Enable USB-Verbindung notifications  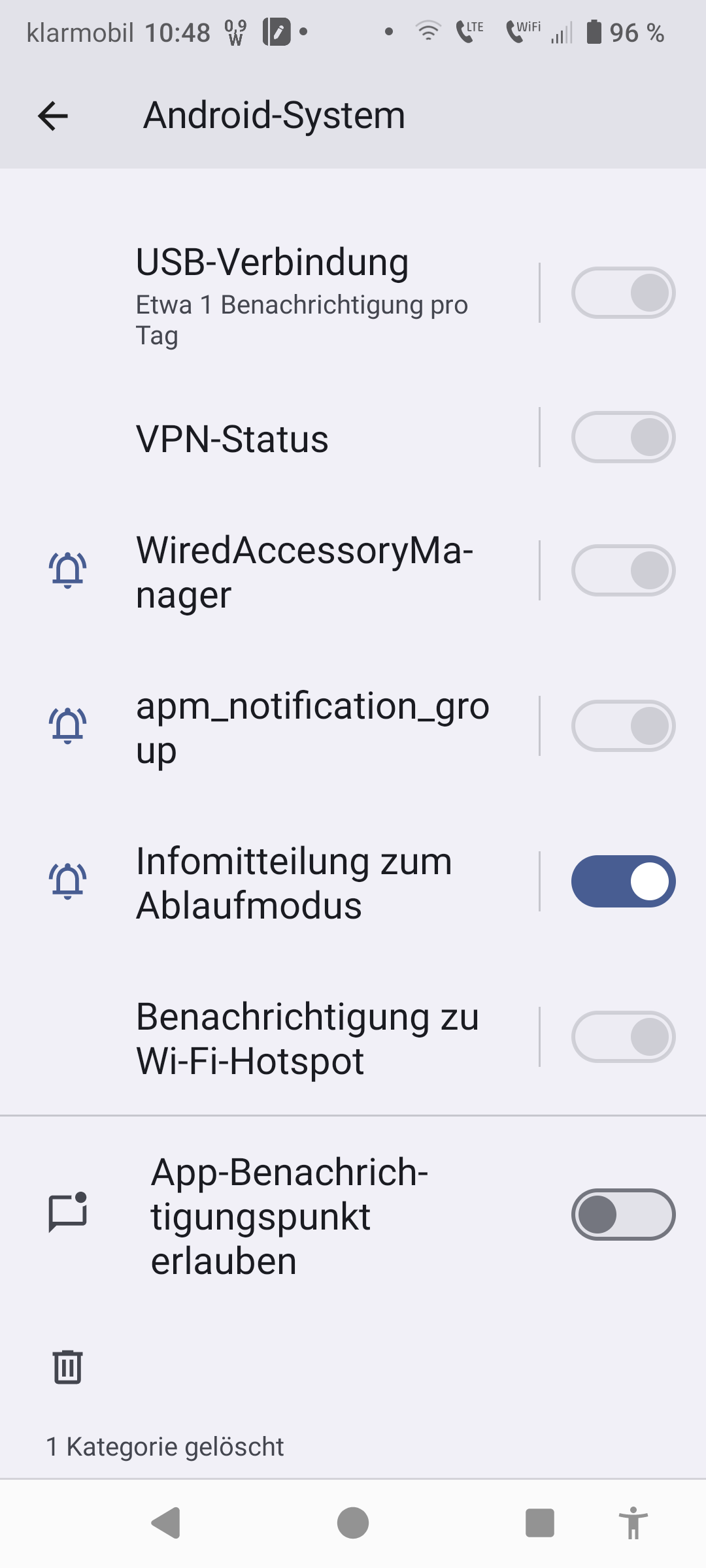(622, 292)
